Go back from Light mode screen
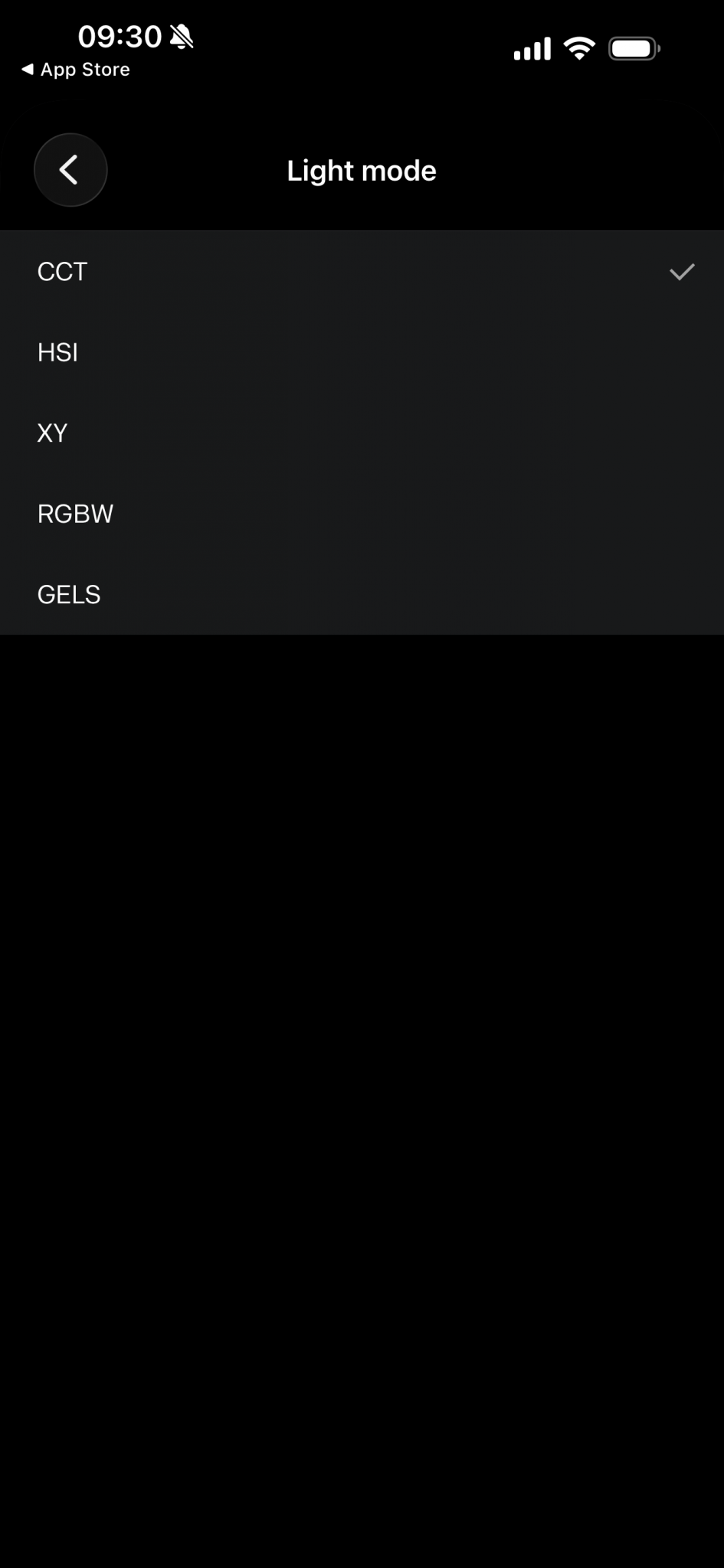Image resolution: width=724 pixels, height=1568 pixels. point(70,170)
